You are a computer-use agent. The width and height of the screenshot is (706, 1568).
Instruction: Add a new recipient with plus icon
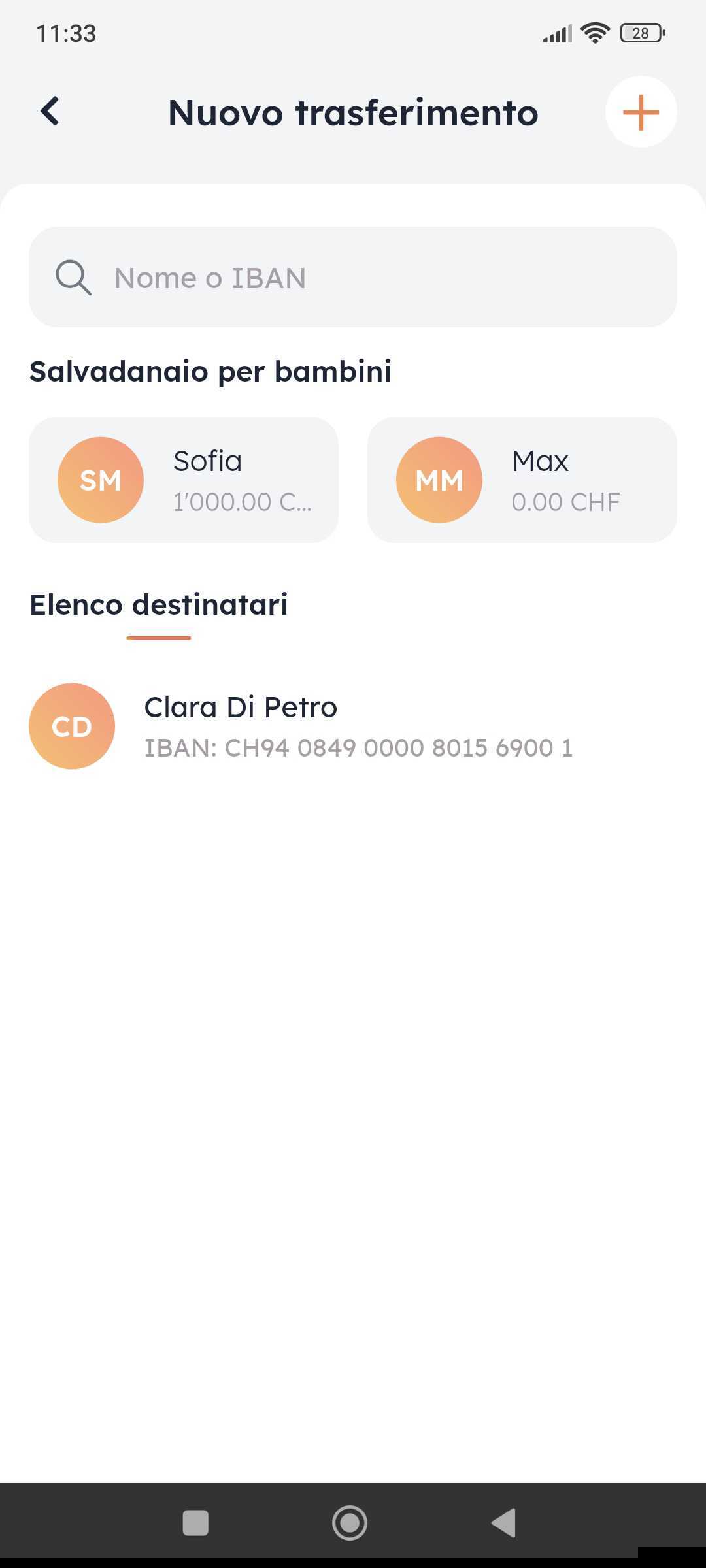pyautogui.click(x=641, y=112)
